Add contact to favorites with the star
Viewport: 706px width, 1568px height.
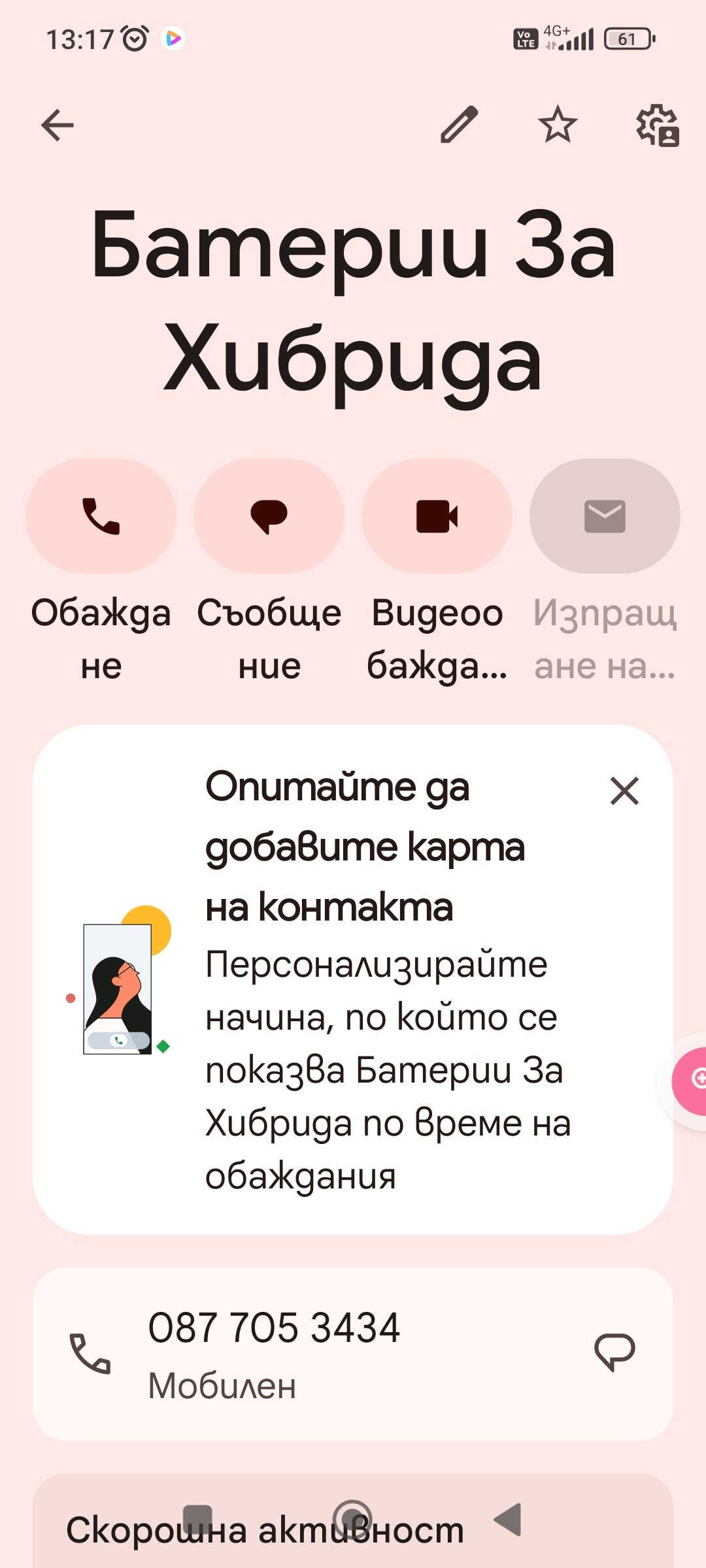click(558, 124)
